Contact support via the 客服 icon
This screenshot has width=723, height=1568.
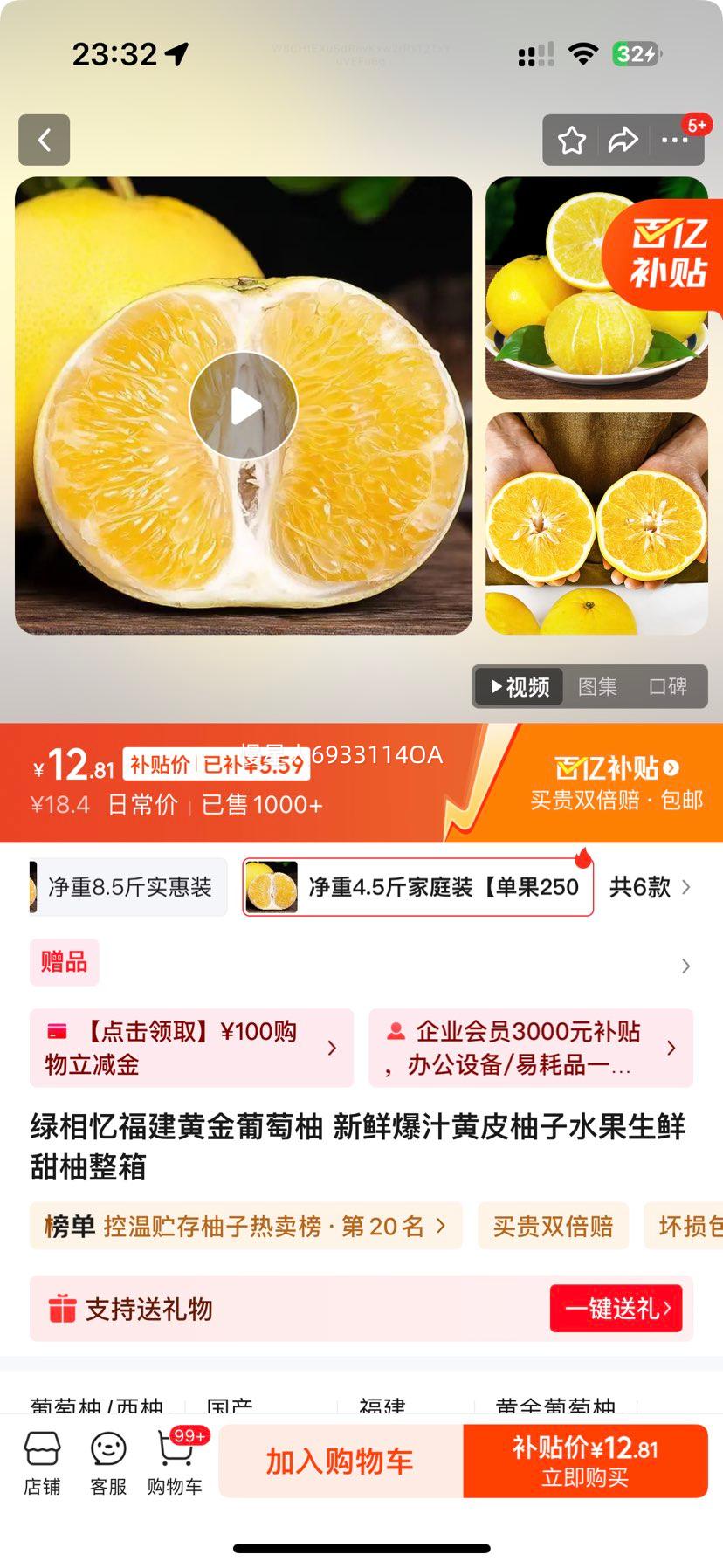coord(107,1460)
